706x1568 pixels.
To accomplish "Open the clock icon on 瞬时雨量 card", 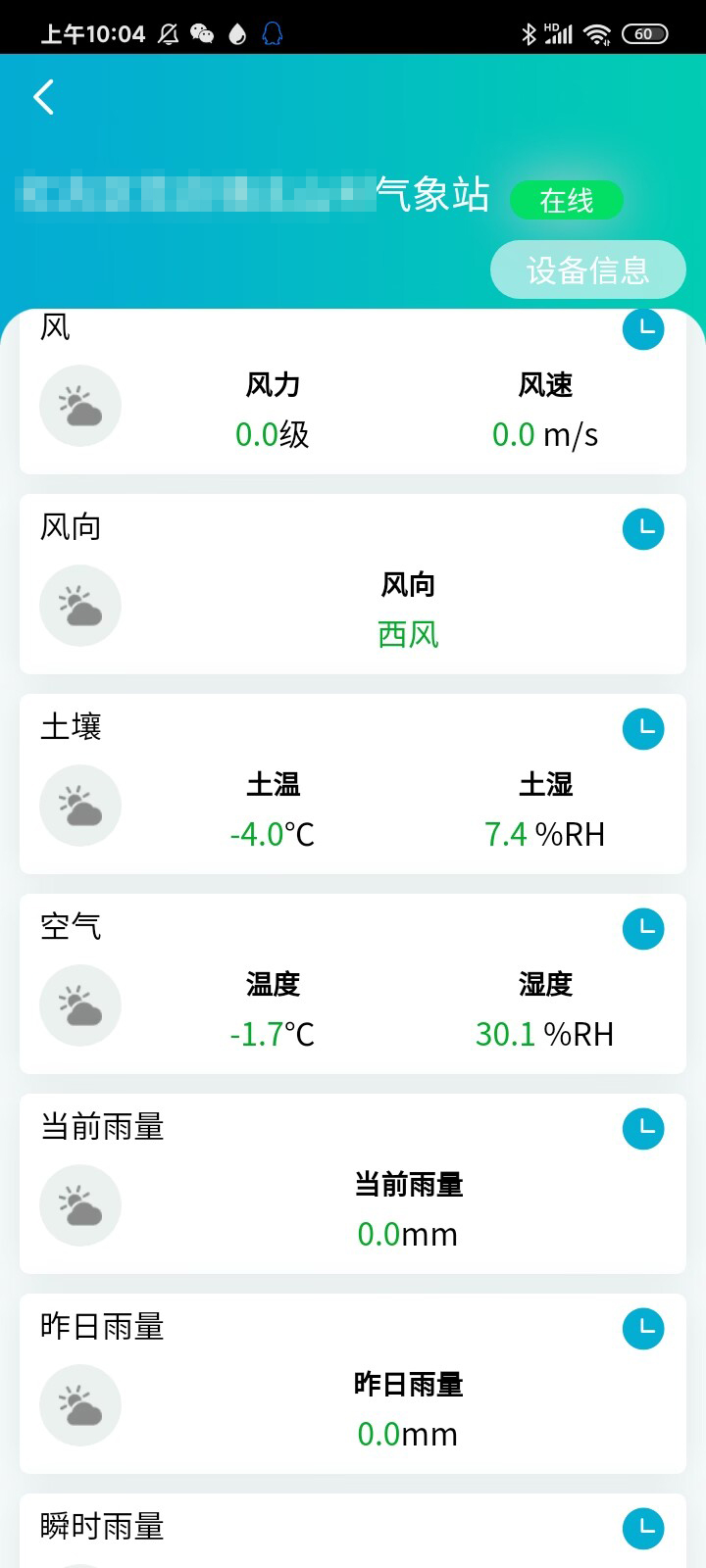I will (643, 1529).
